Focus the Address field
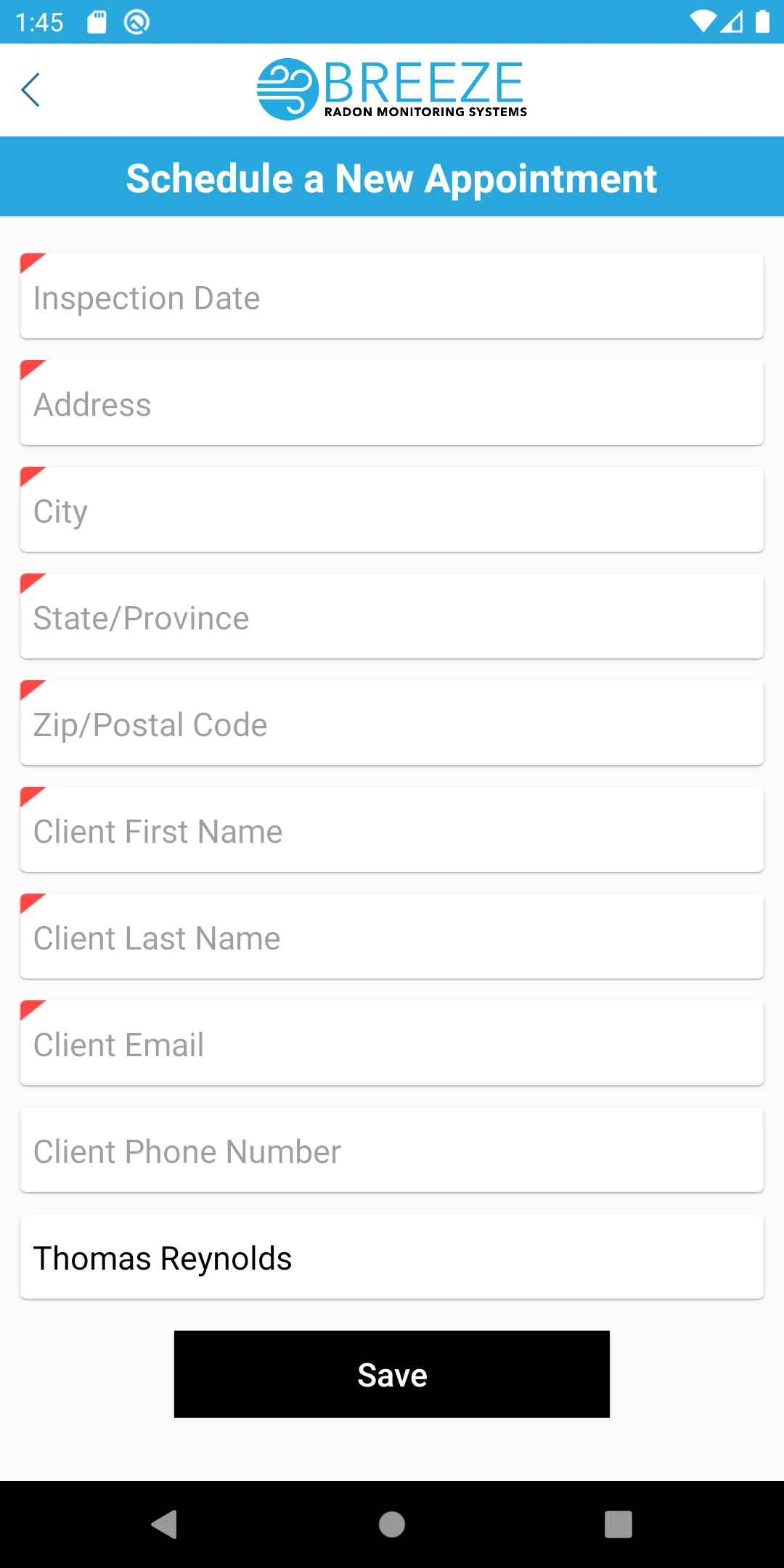784x1568 pixels. (x=392, y=404)
